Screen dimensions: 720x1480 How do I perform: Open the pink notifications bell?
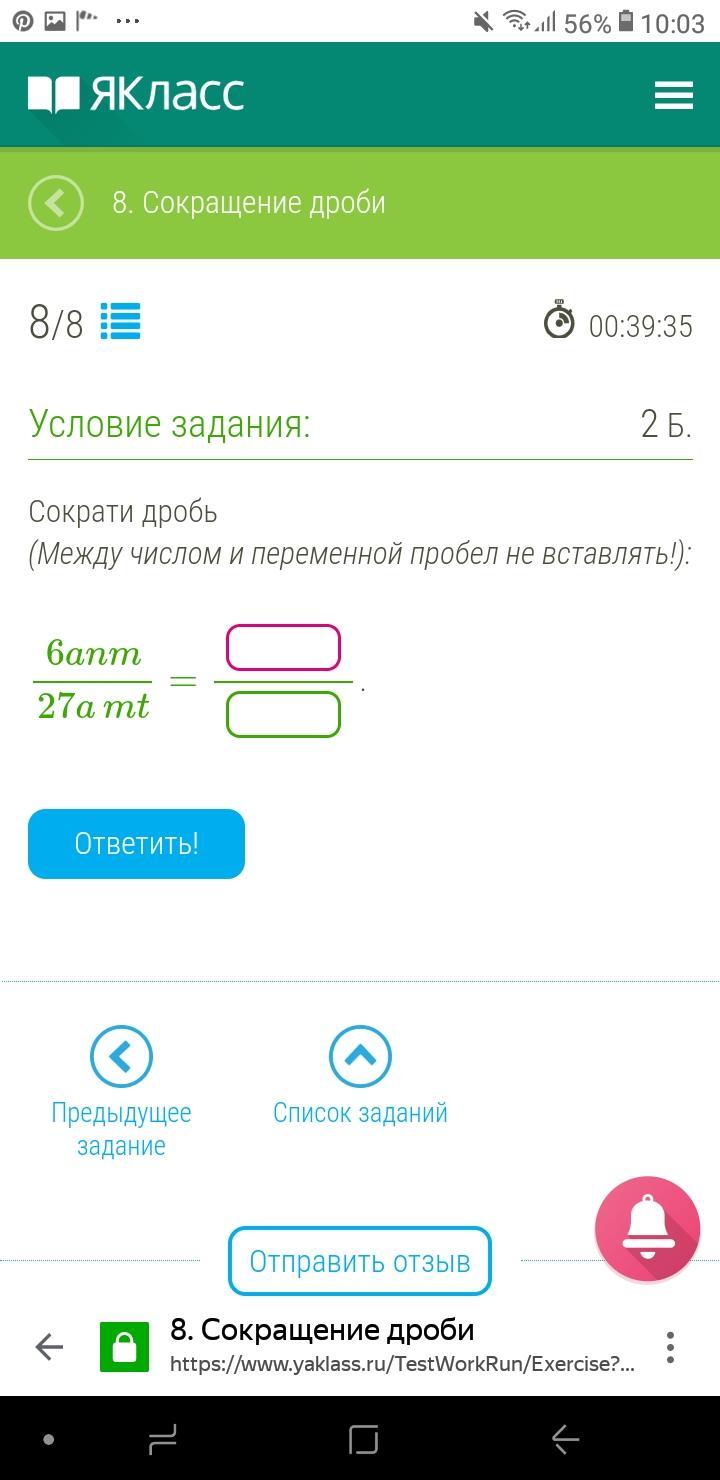click(647, 1229)
